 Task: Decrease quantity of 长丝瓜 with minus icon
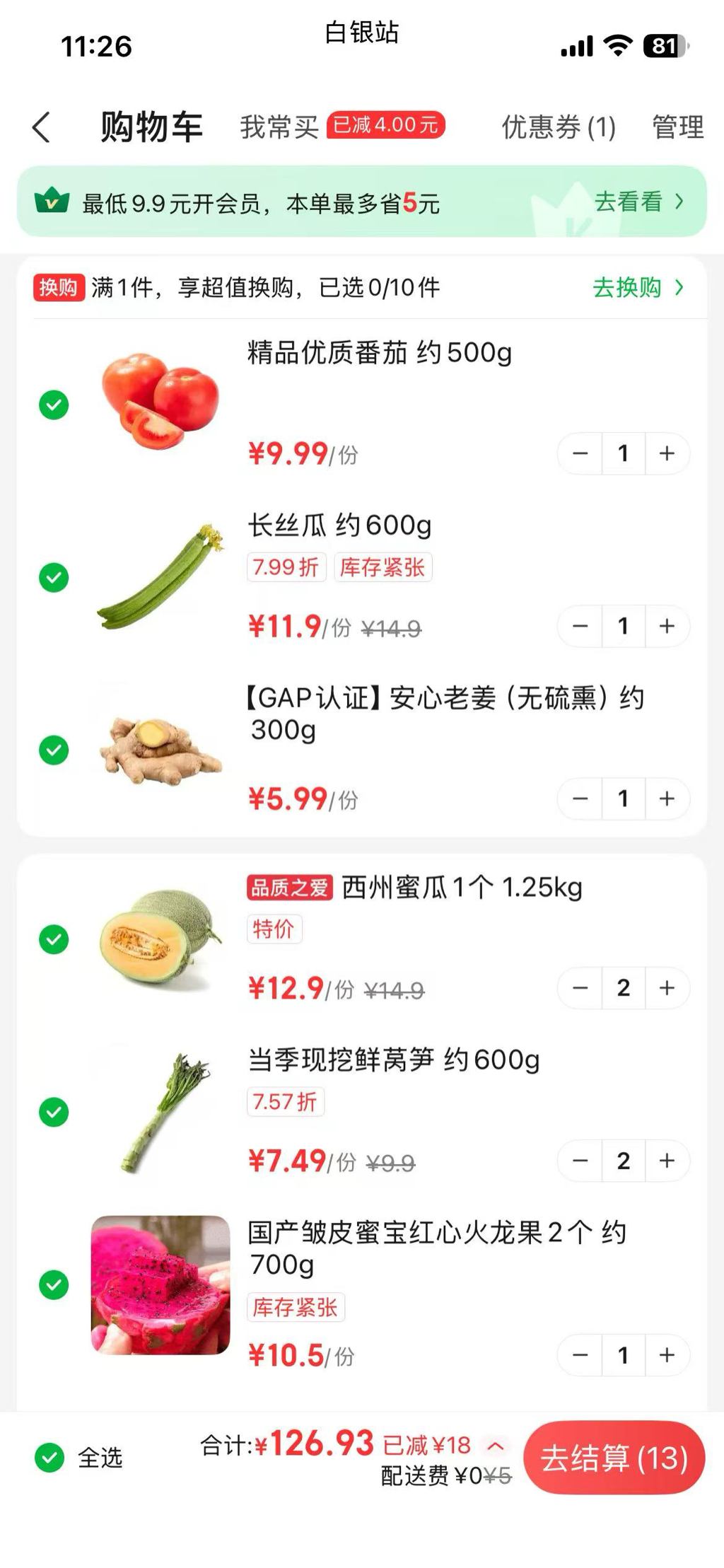click(x=580, y=627)
